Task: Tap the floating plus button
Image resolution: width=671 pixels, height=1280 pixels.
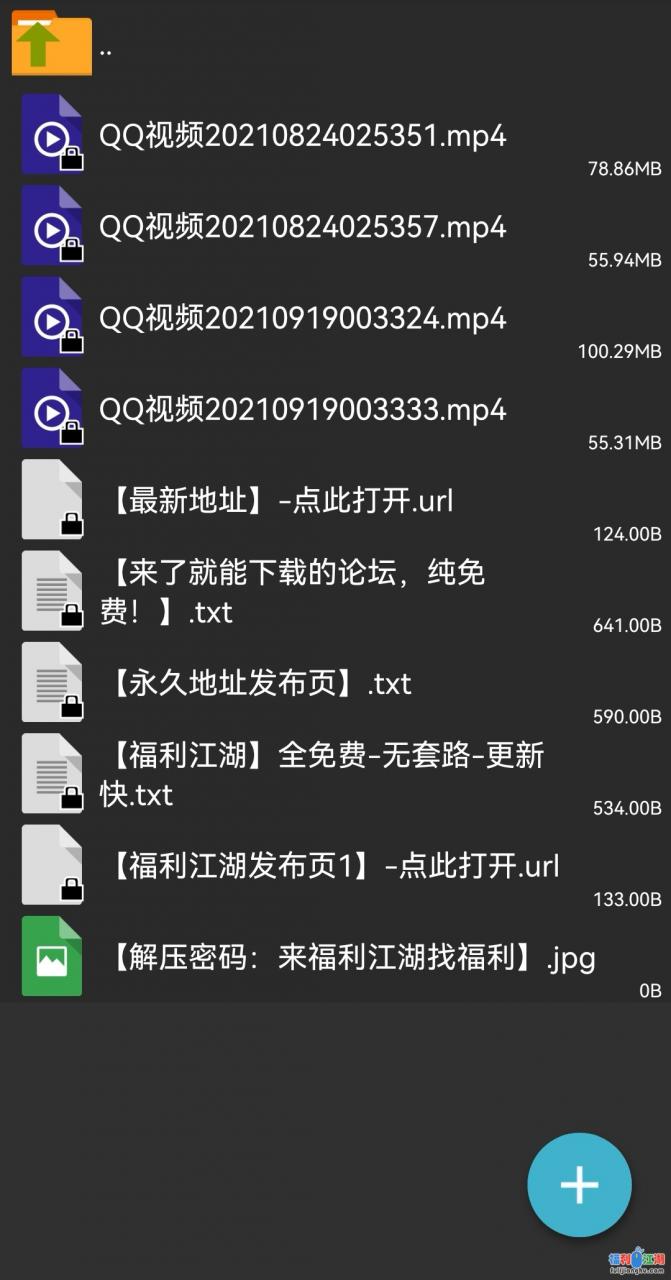Action: 579,1185
